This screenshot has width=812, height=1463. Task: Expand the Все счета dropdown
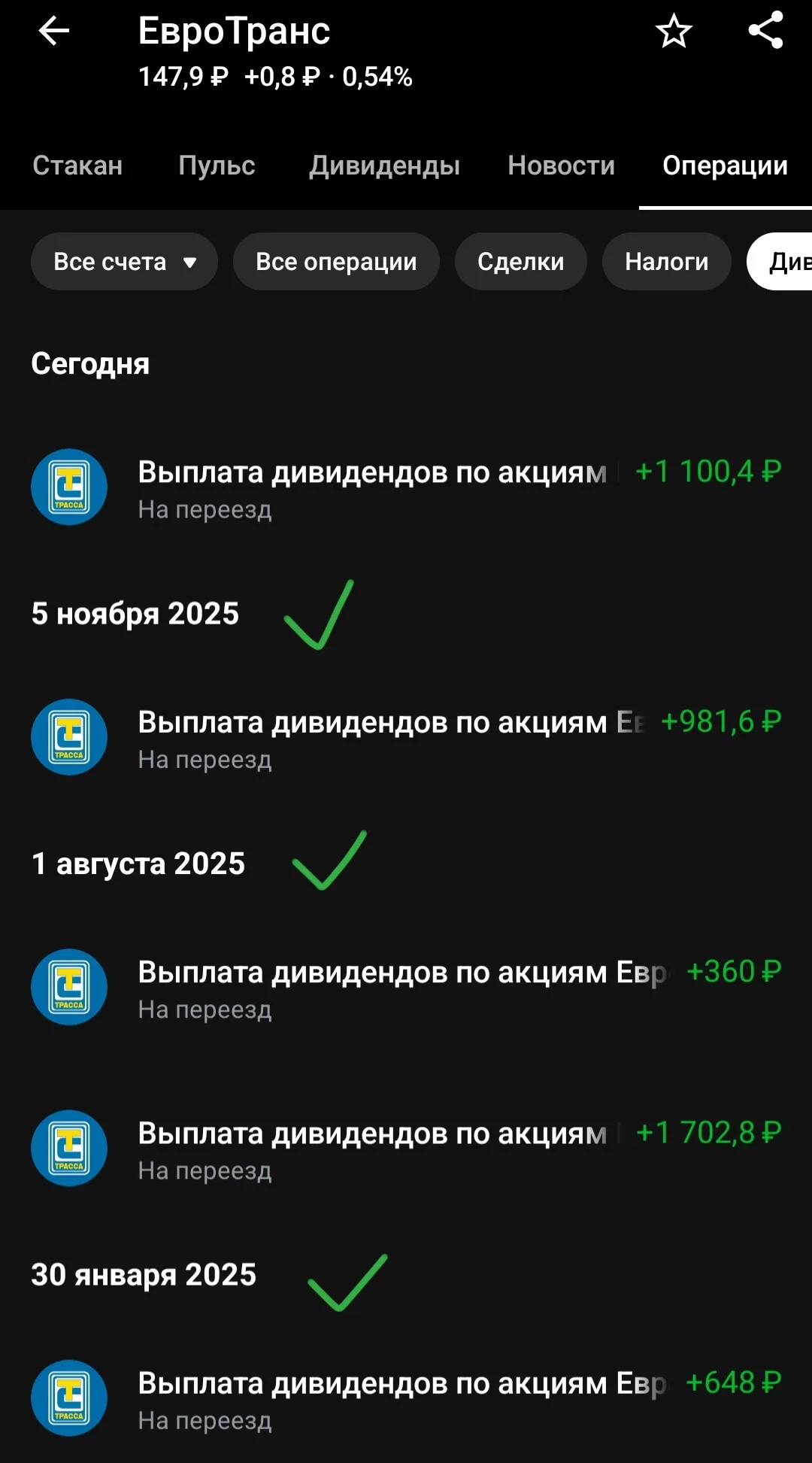124,262
